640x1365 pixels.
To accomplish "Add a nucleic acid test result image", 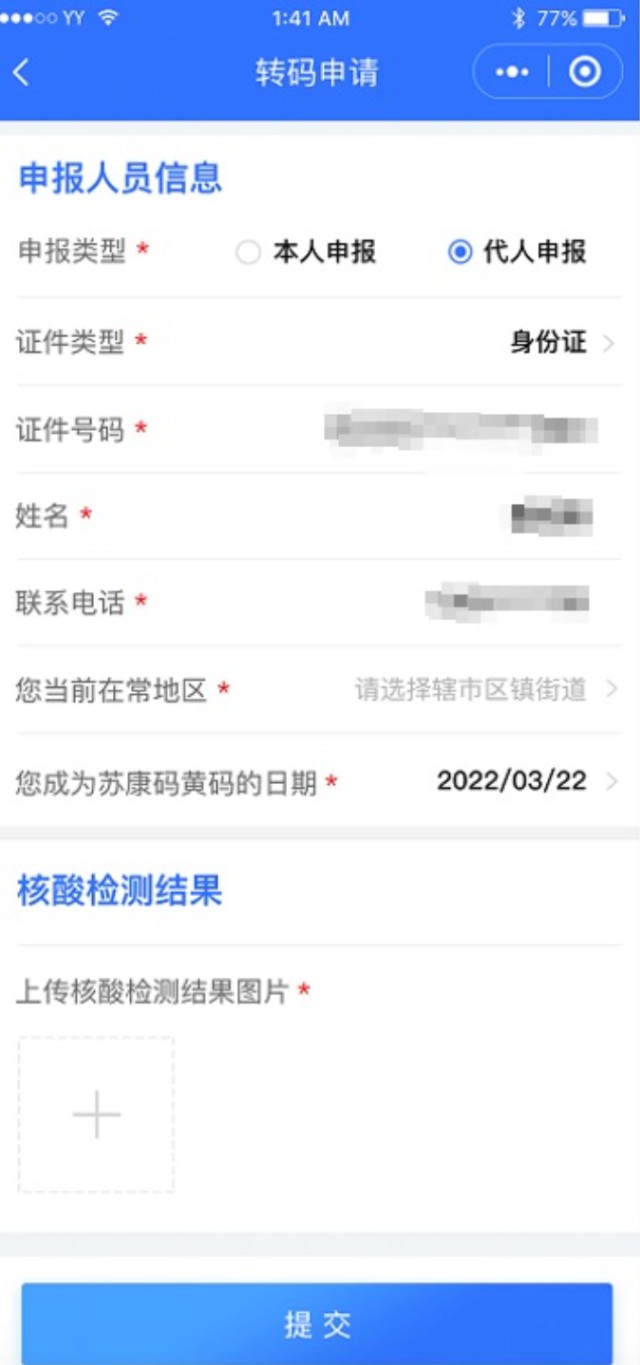I will pyautogui.click(x=96, y=1114).
